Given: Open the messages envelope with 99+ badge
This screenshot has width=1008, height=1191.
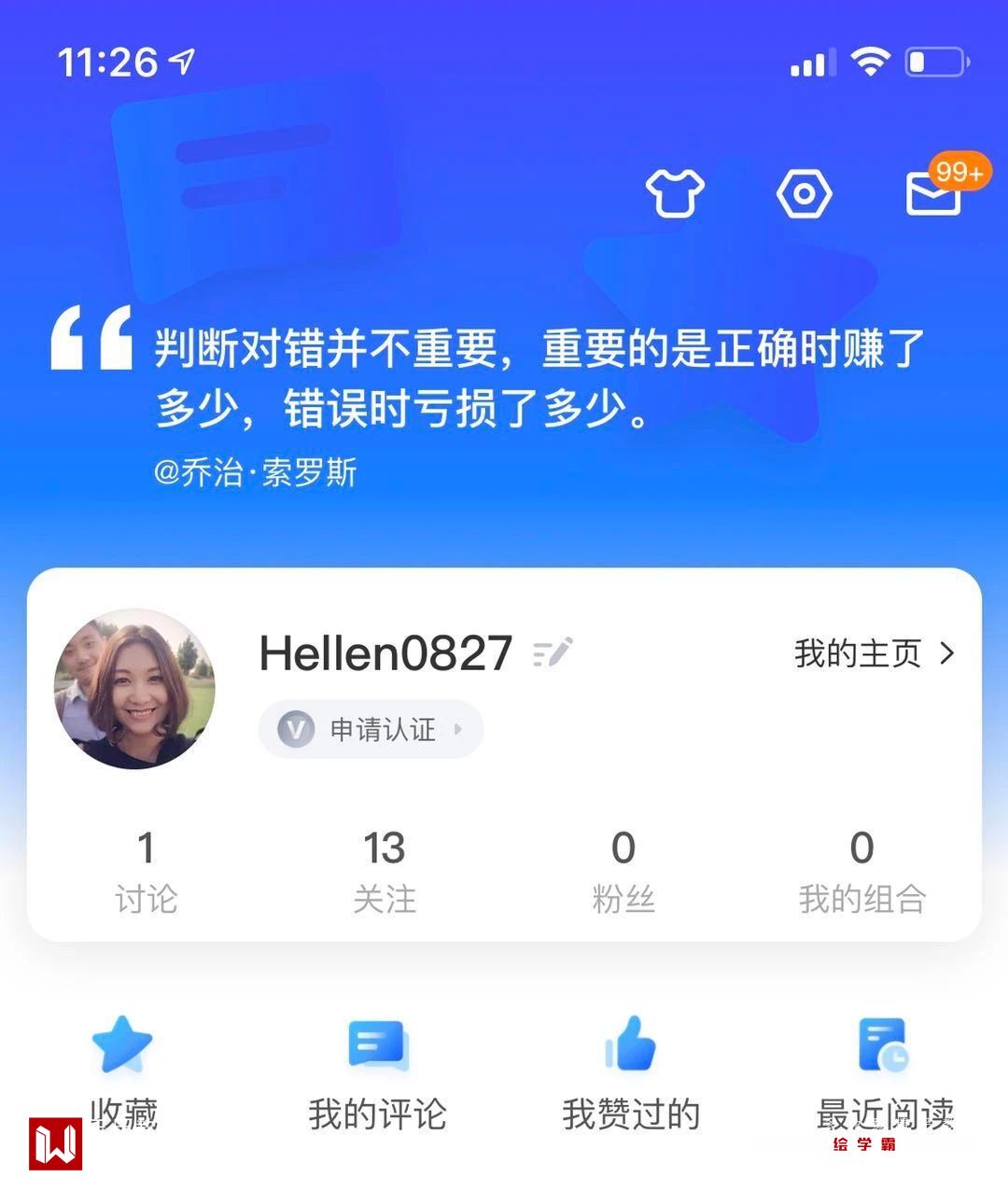Looking at the screenshot, I should pyautogui.click(x=934, y=193).
